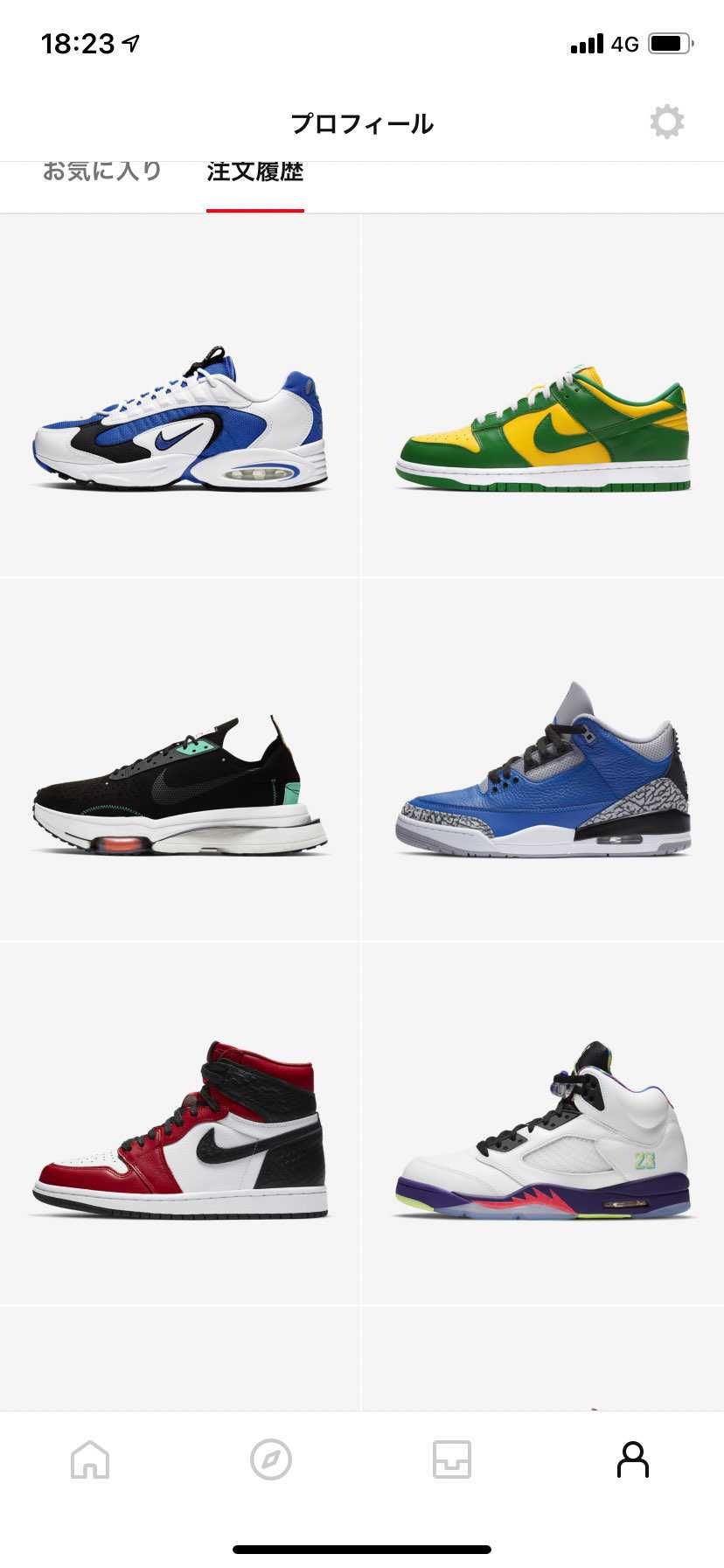Open the blue and white Air Max order
This screenshot has width=724, height=1568.
coord(180,420)
